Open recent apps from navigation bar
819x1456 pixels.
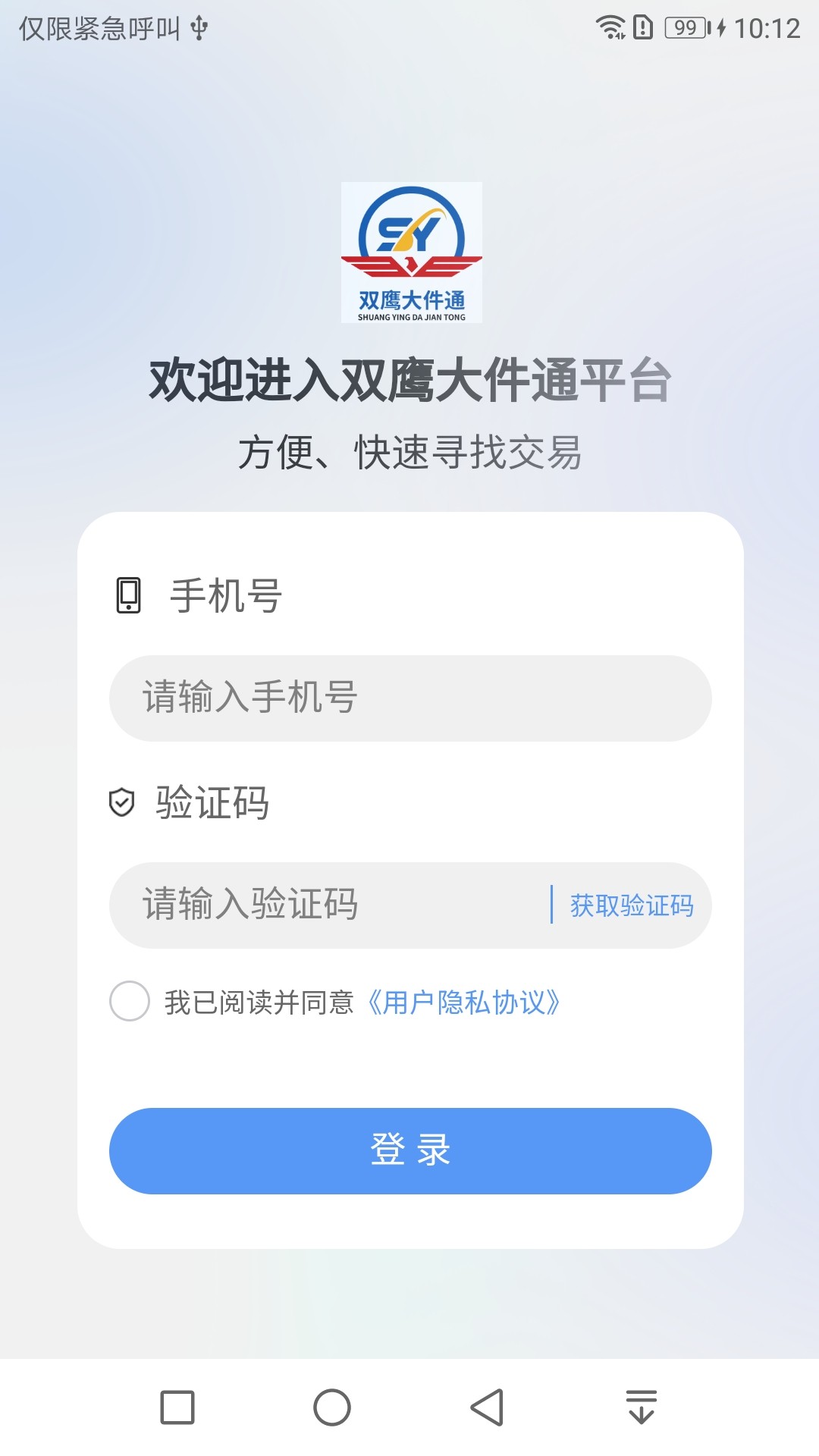tap(177, 1407)
